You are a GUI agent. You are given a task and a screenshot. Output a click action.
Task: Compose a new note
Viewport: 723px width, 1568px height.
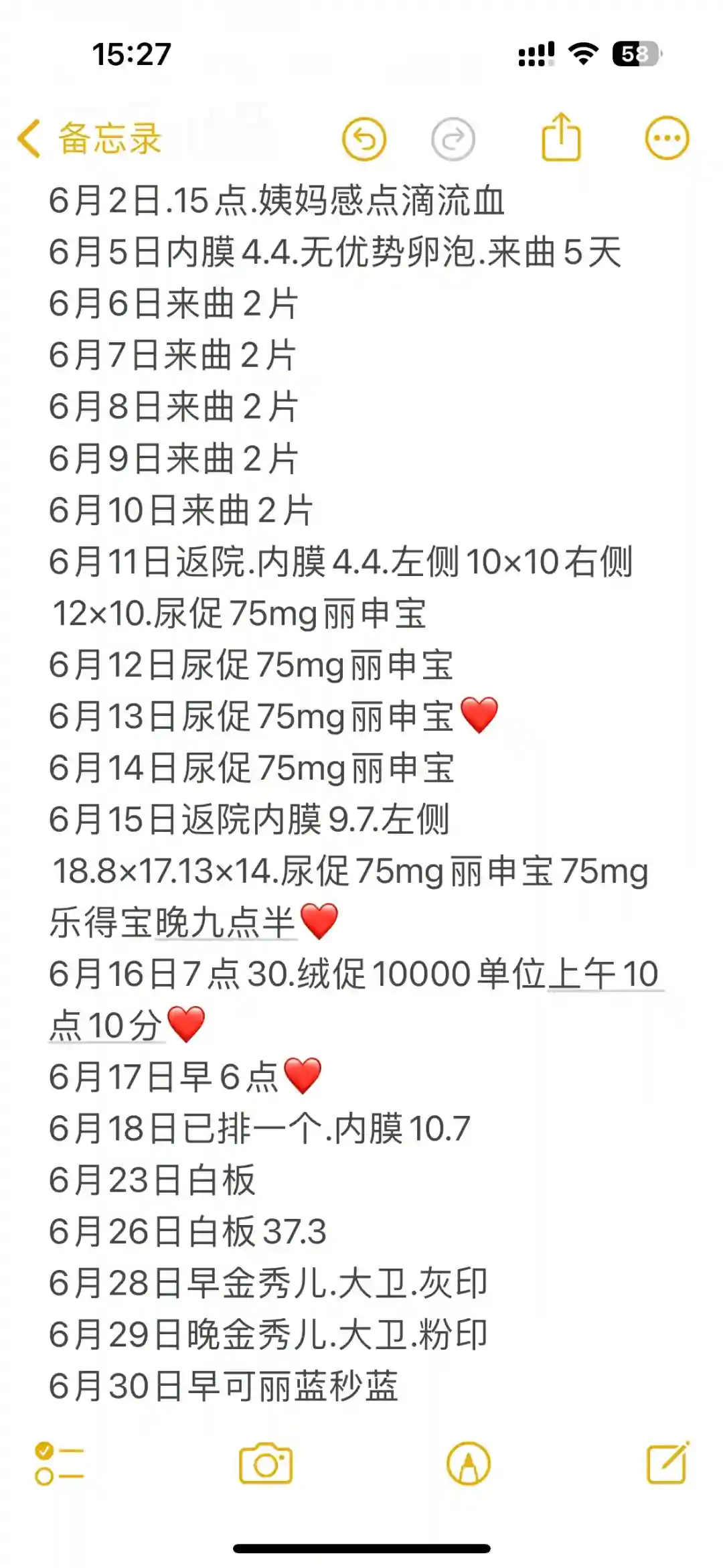pyautogui.click(x=667, y=1464)
